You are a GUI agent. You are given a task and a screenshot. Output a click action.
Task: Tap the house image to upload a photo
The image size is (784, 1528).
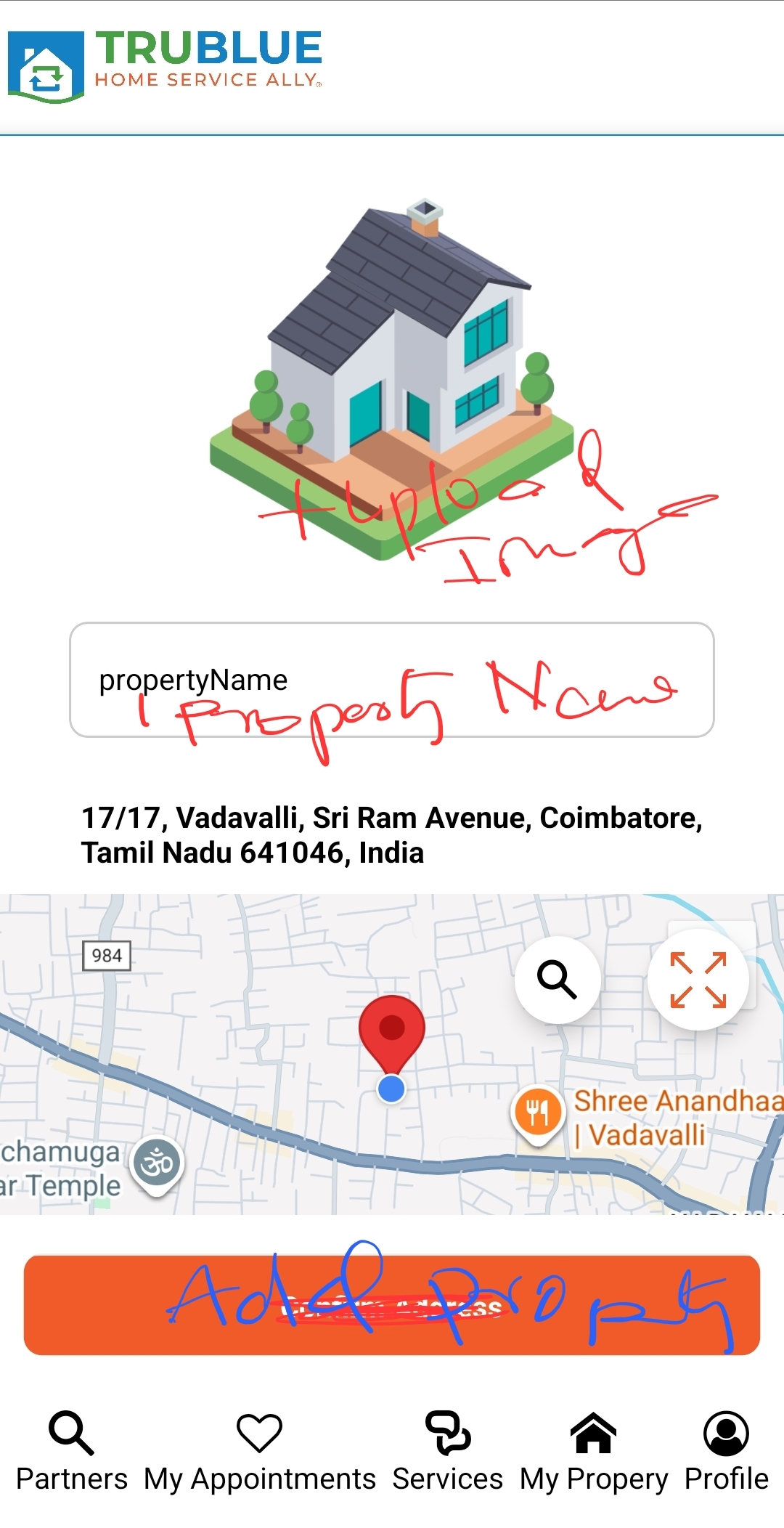[x=392, y=378]
